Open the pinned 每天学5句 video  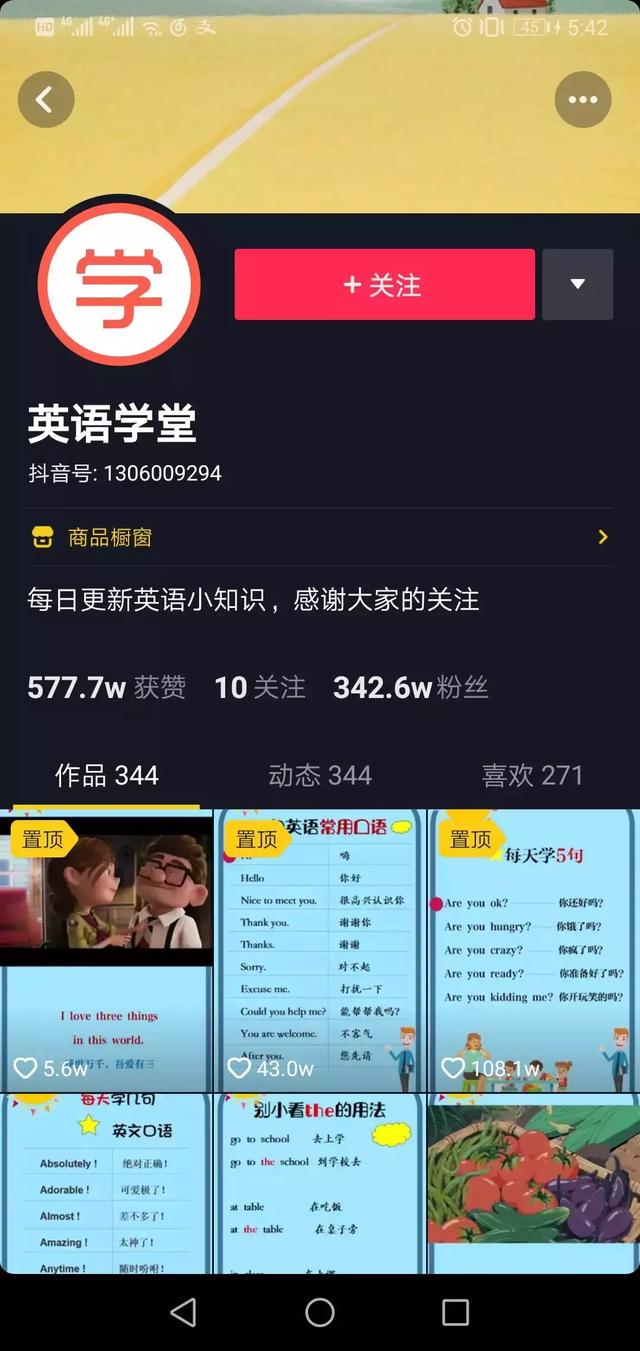point(534,950)
